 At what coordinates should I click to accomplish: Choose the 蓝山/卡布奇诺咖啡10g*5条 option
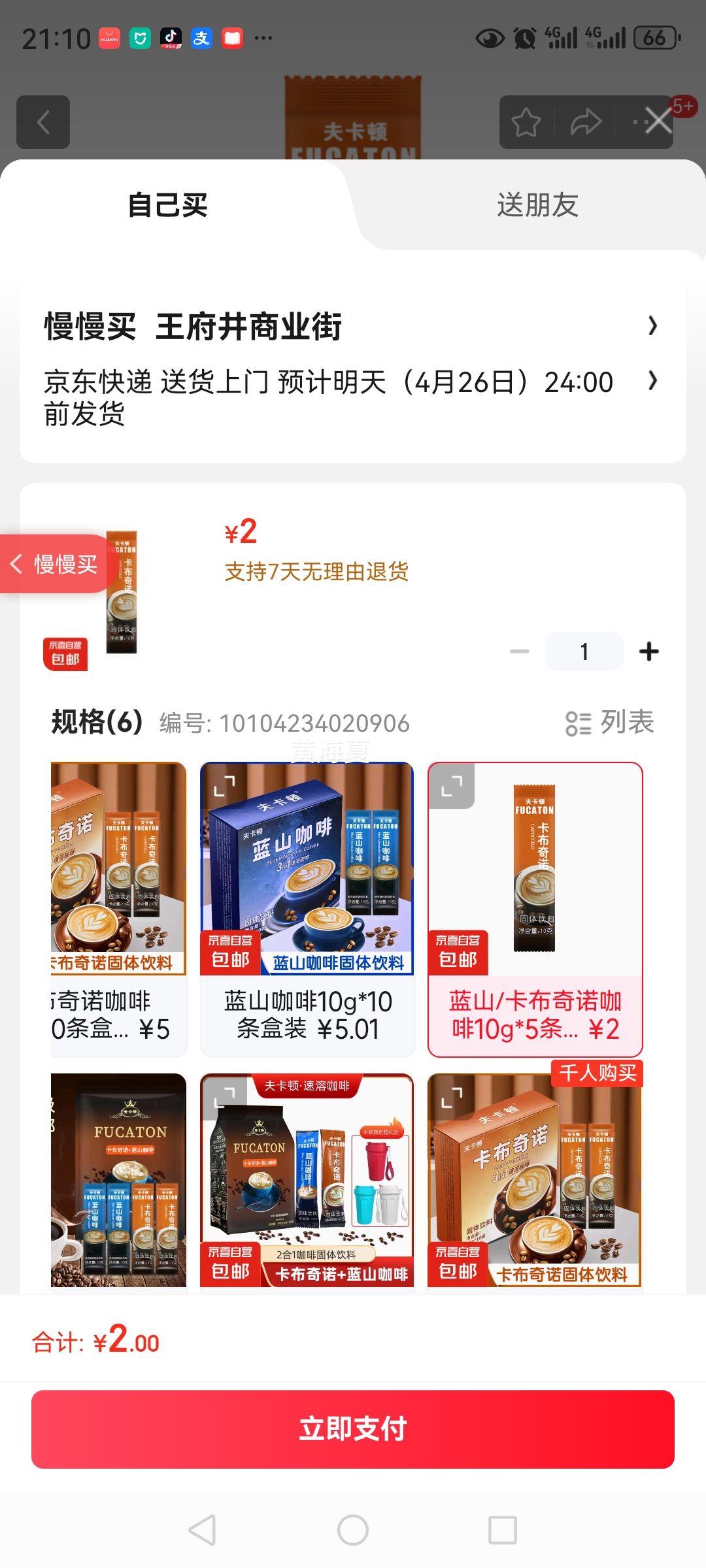click(x=535, y=908)
